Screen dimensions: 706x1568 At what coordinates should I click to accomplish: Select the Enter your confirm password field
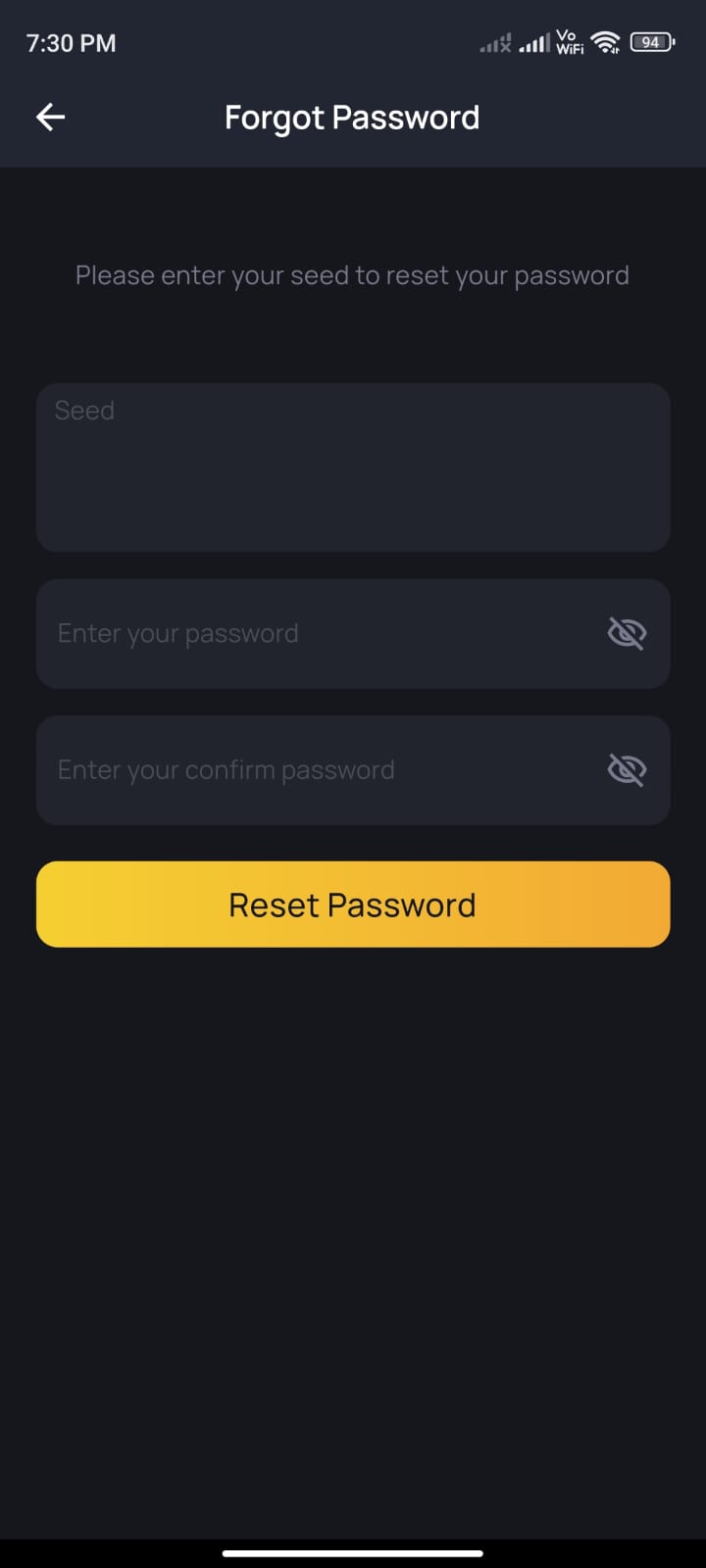(314, 770)
